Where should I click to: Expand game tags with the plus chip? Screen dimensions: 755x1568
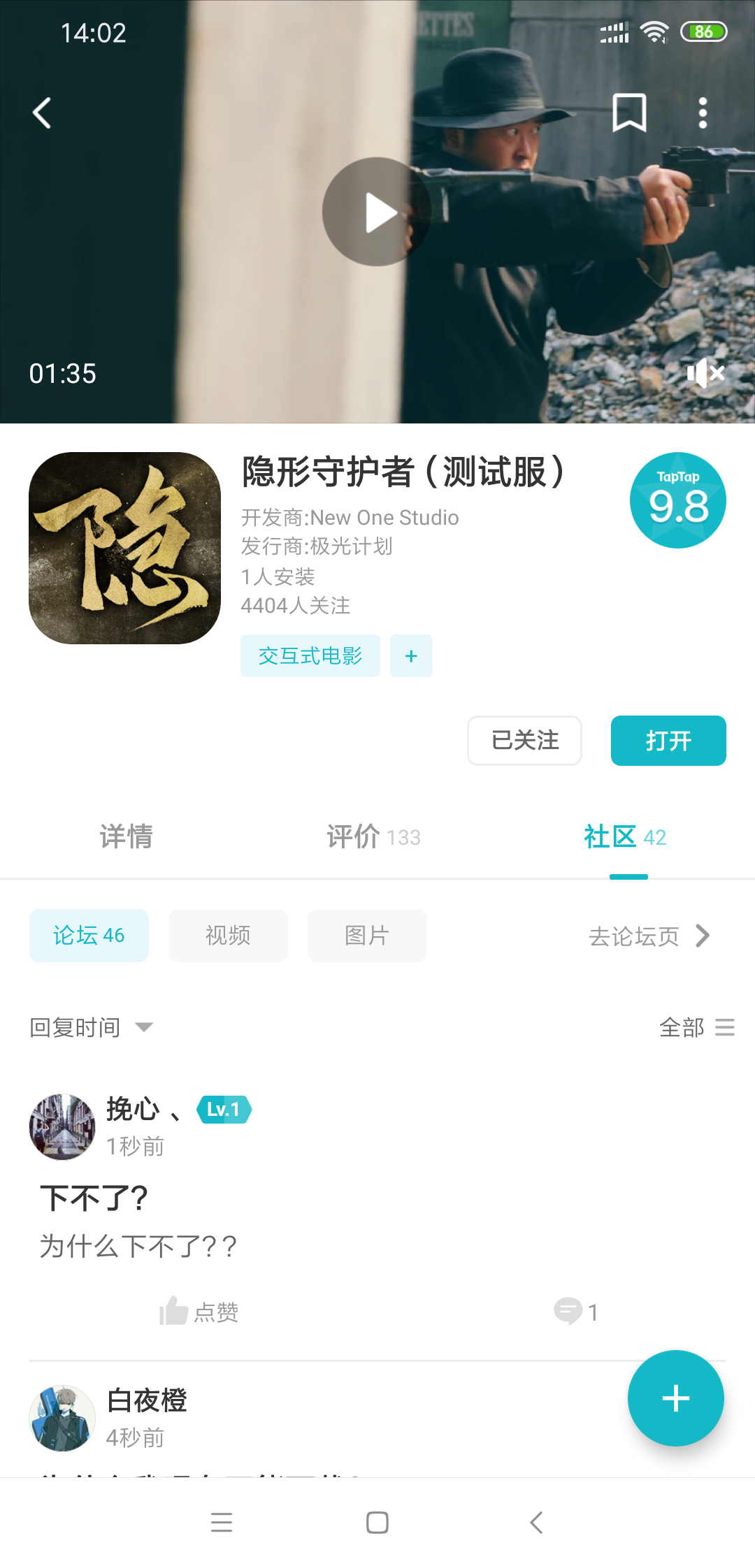411,655
